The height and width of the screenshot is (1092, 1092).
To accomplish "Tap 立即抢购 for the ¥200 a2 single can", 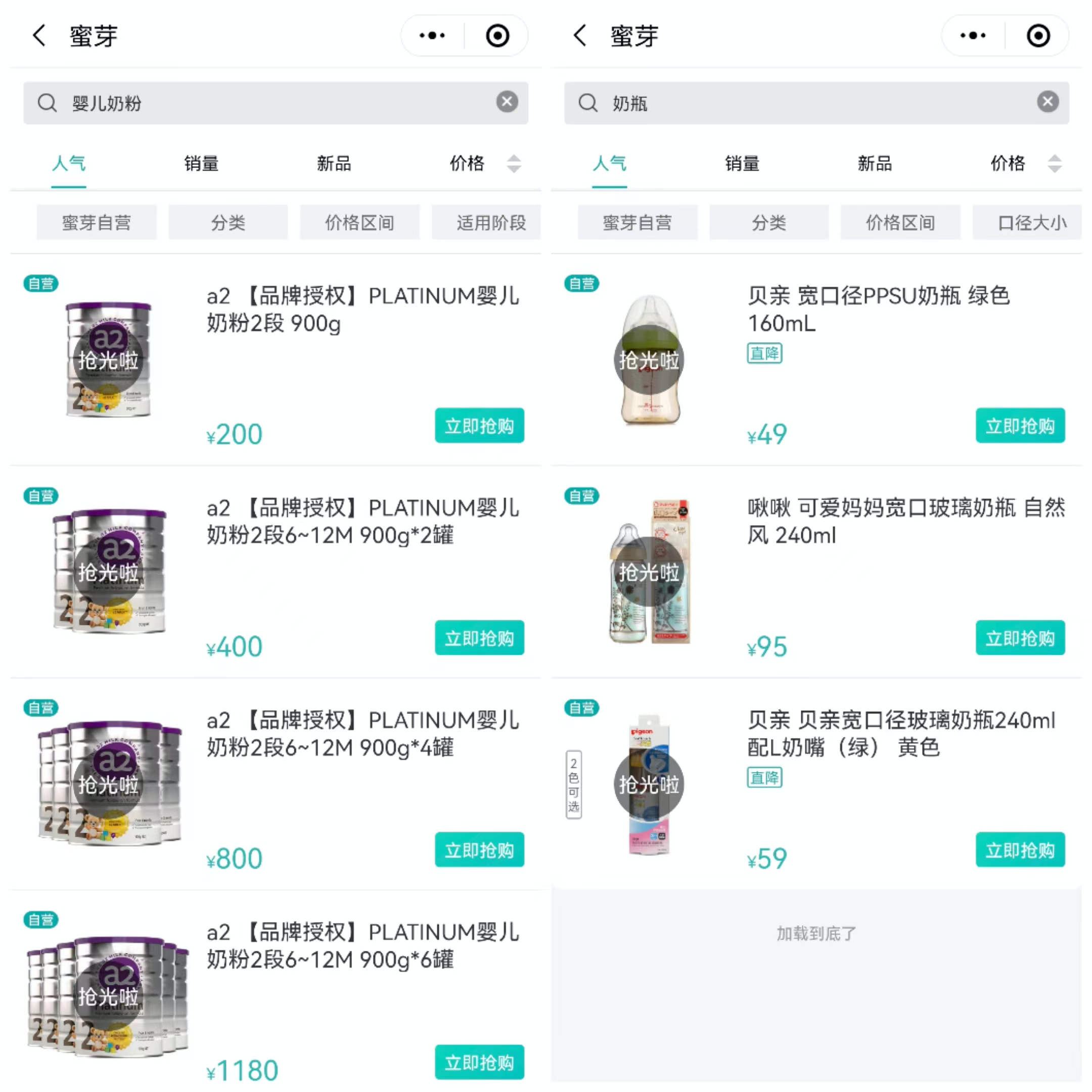I will [x=479, y=426].
